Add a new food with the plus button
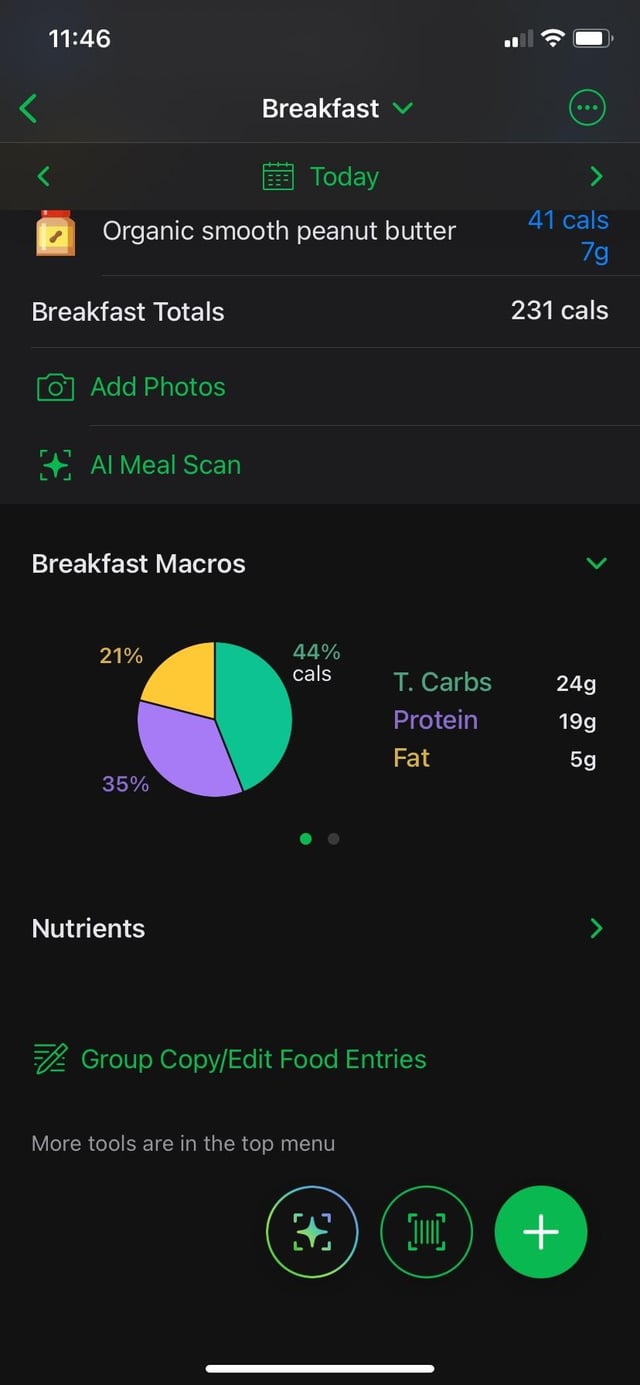The width and height of the screenshot is (640, 1385). (x=541, y=1233)
